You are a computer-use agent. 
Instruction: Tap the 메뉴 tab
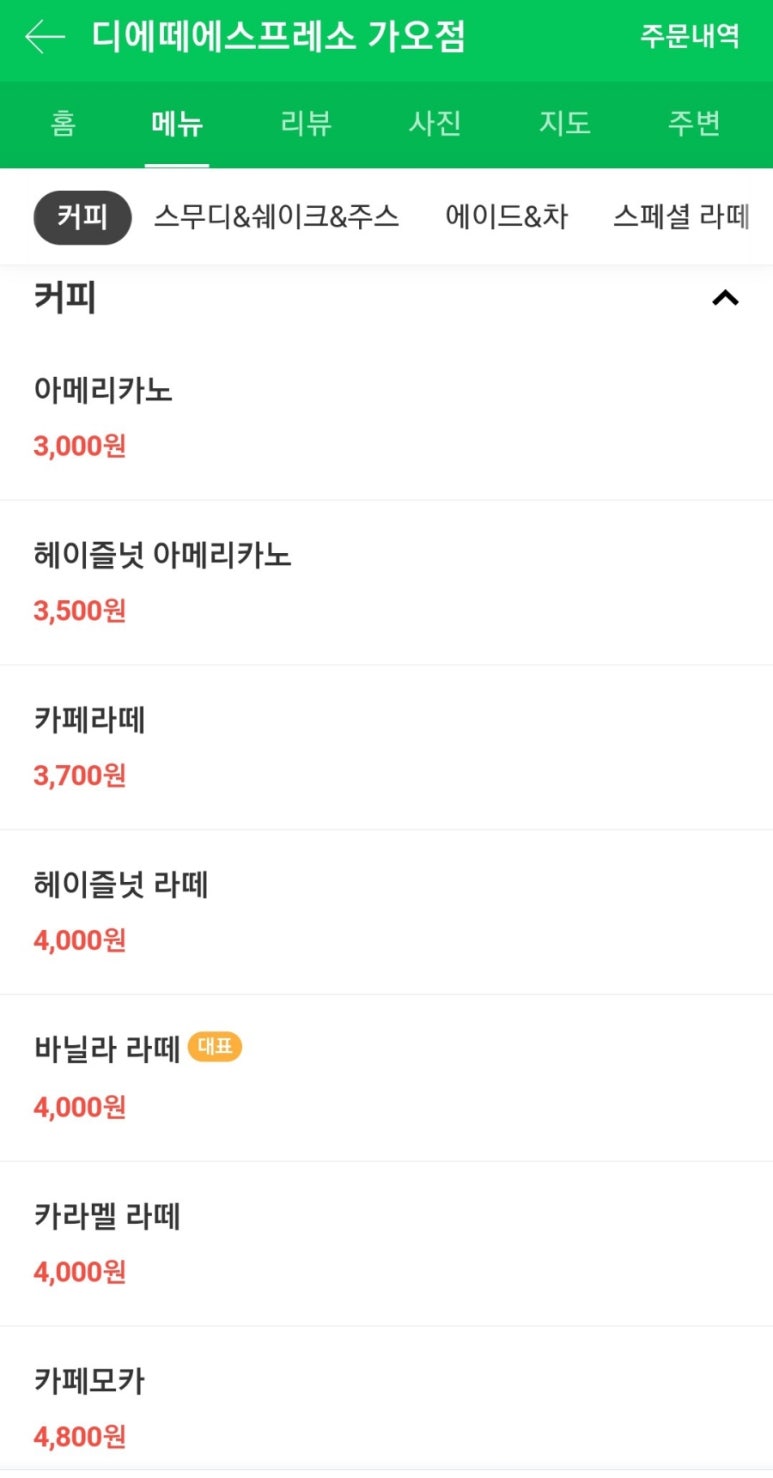[x=176, y=124]
